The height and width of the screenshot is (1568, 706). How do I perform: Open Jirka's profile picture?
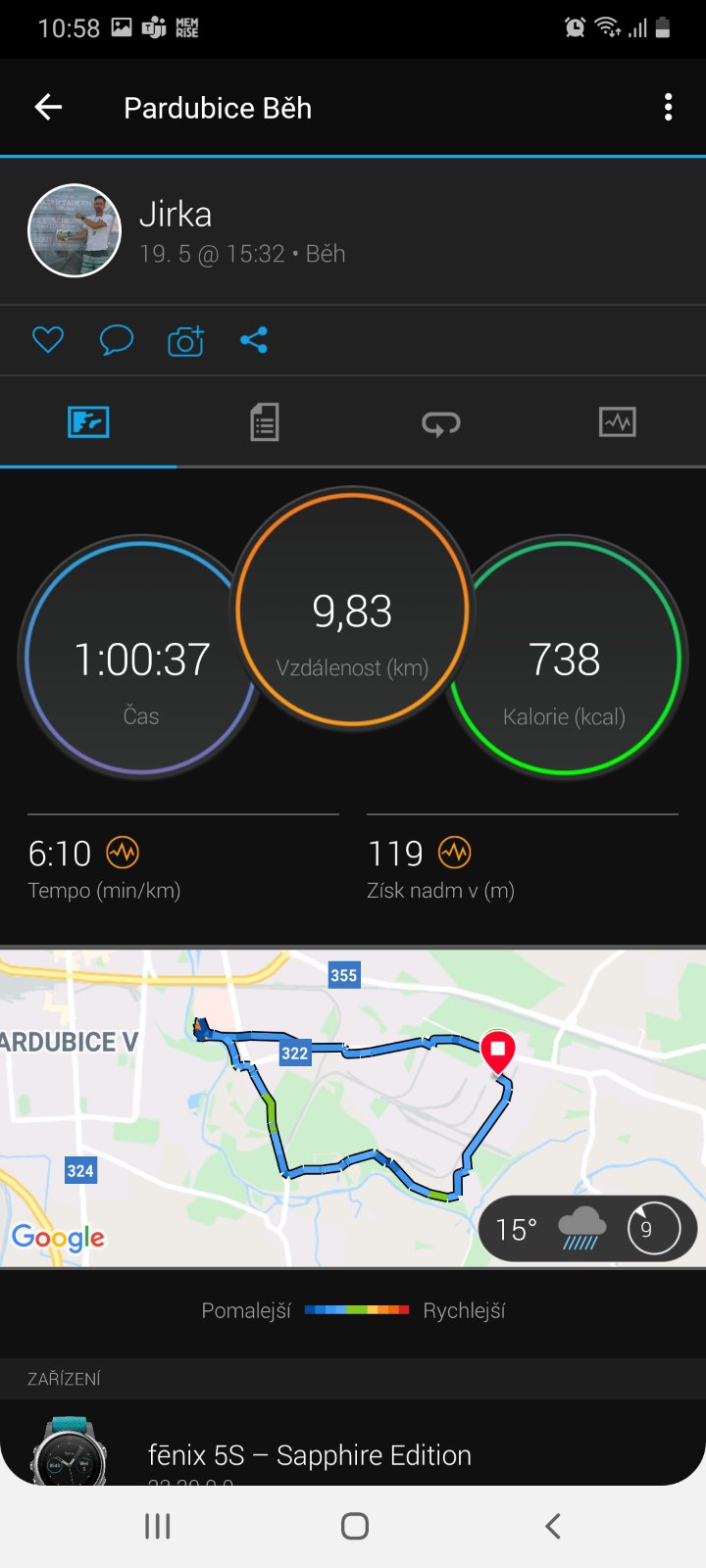[x=75, y=231]
